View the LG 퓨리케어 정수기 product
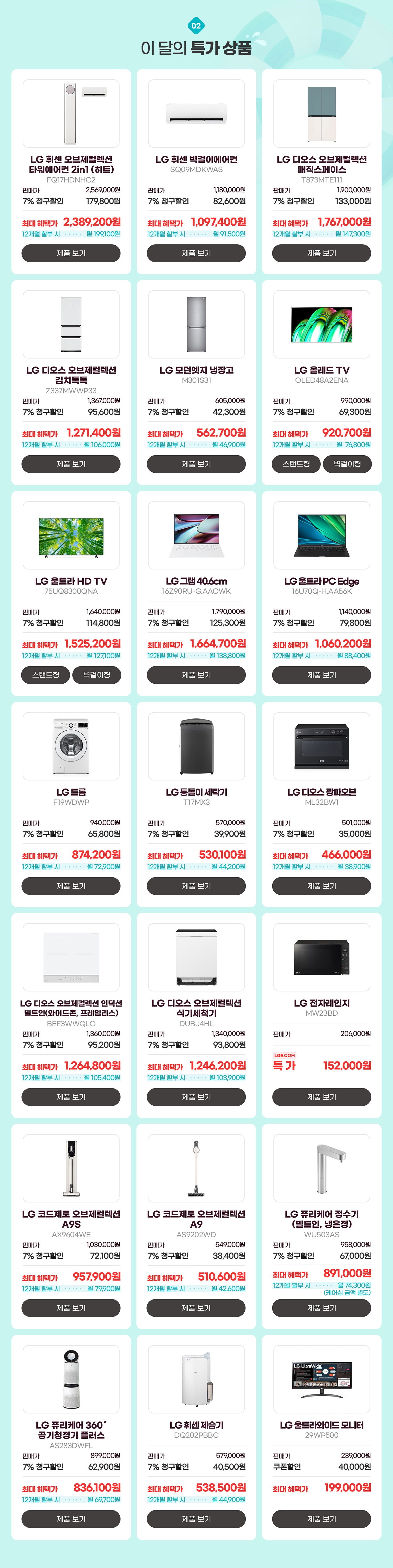Viewport: 393px width, 1568px height. click(x=321, y=1307)
